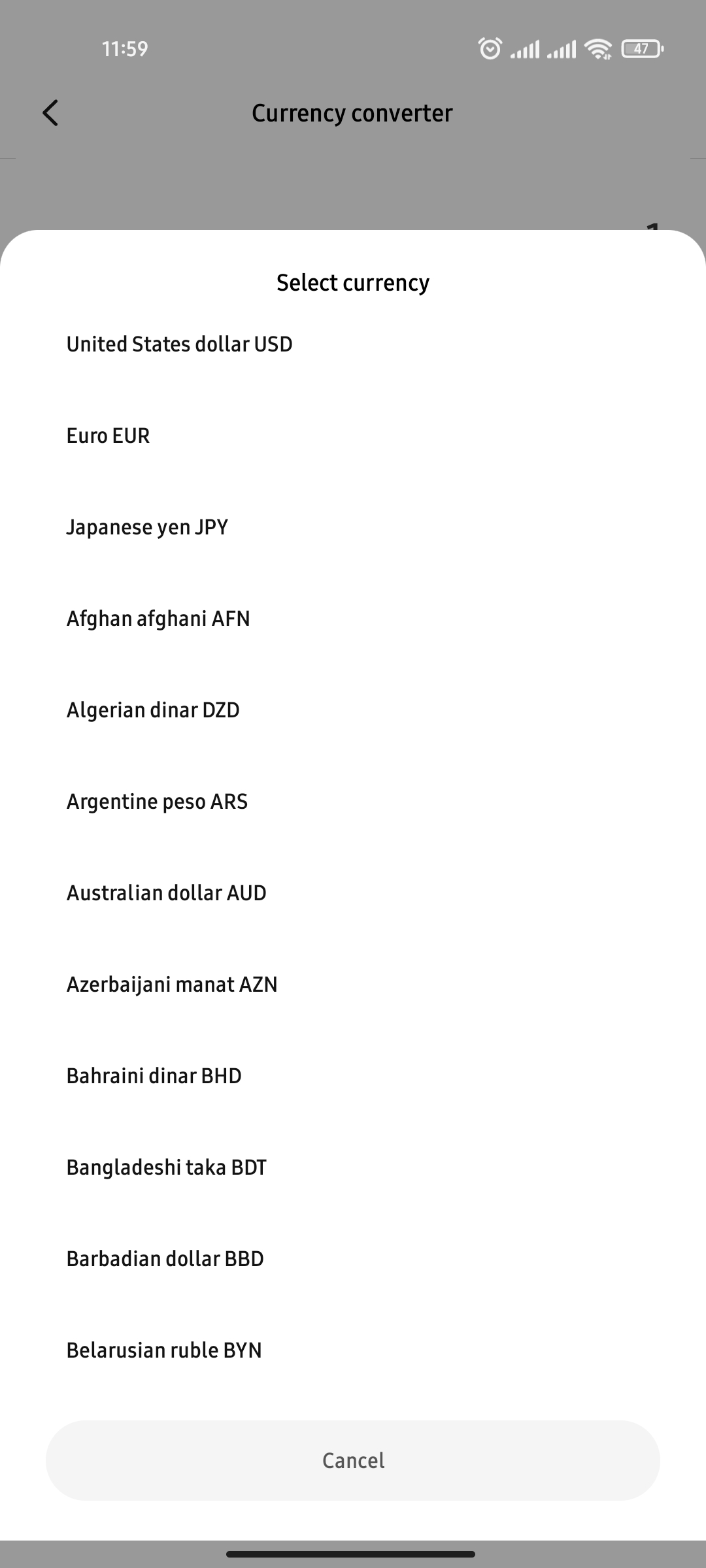Cancel the currency selection

click(353, 1460)
